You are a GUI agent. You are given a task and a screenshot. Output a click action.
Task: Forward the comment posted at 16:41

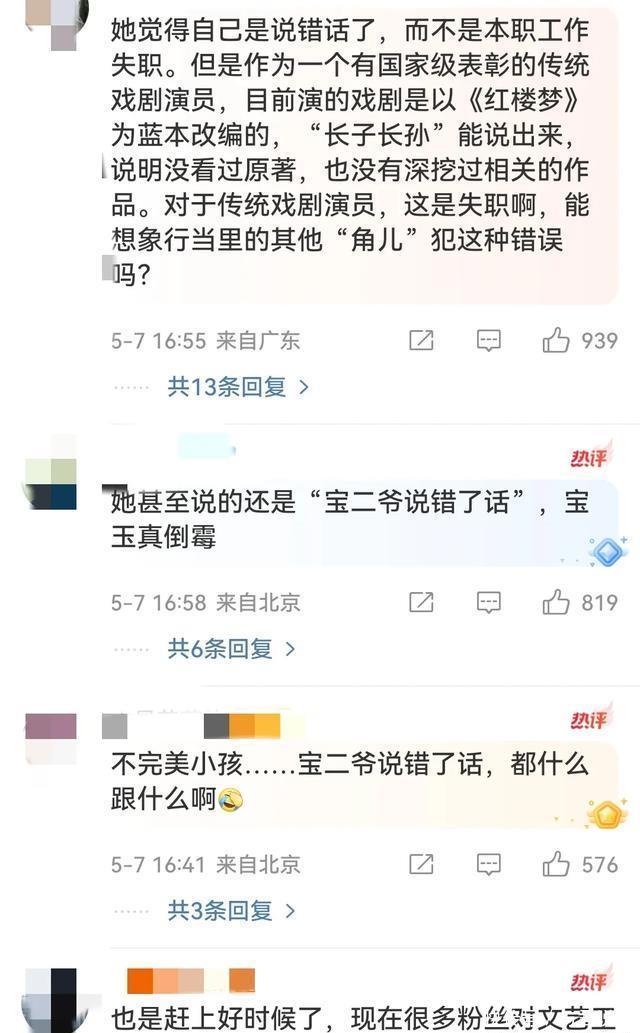coord(422,864)
